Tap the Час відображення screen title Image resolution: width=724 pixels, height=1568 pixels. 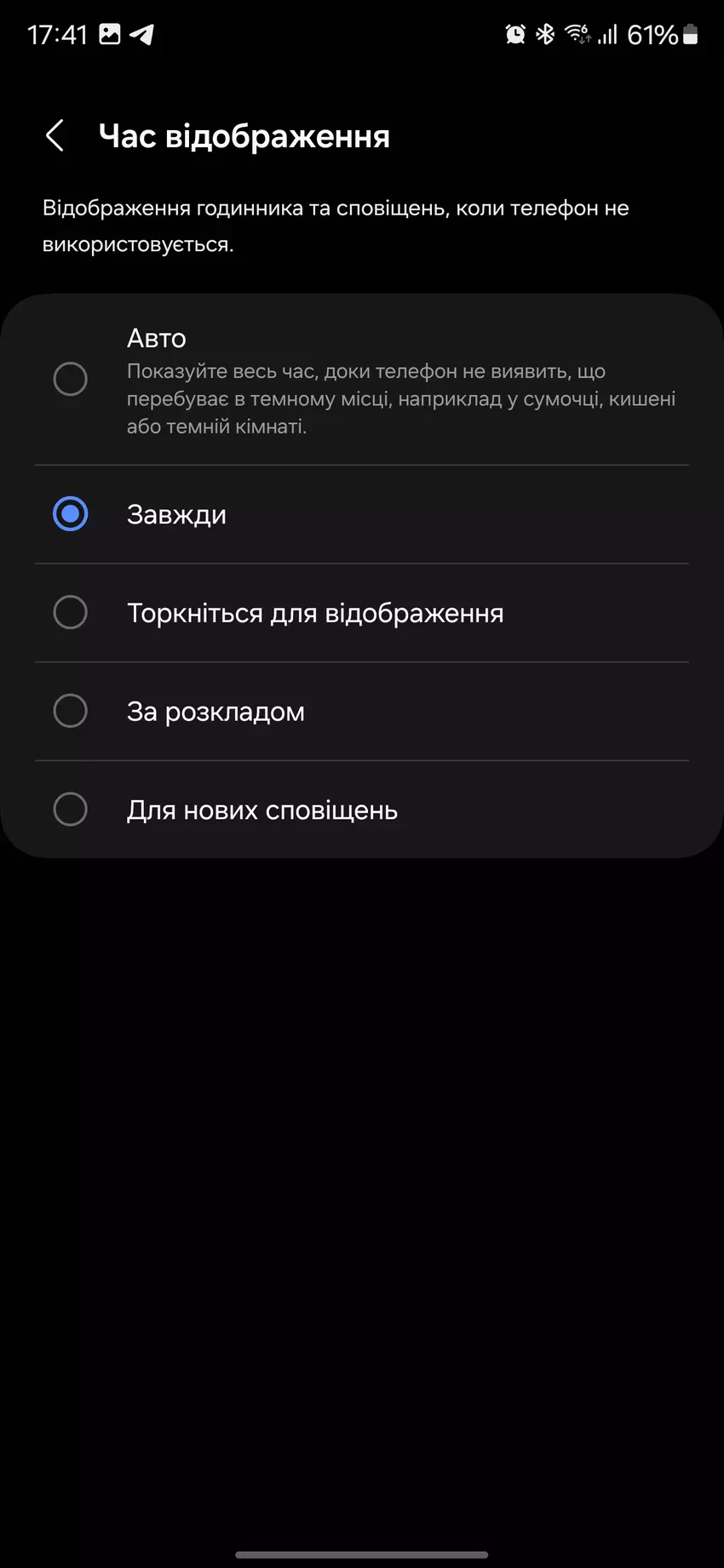click(245, 135)
